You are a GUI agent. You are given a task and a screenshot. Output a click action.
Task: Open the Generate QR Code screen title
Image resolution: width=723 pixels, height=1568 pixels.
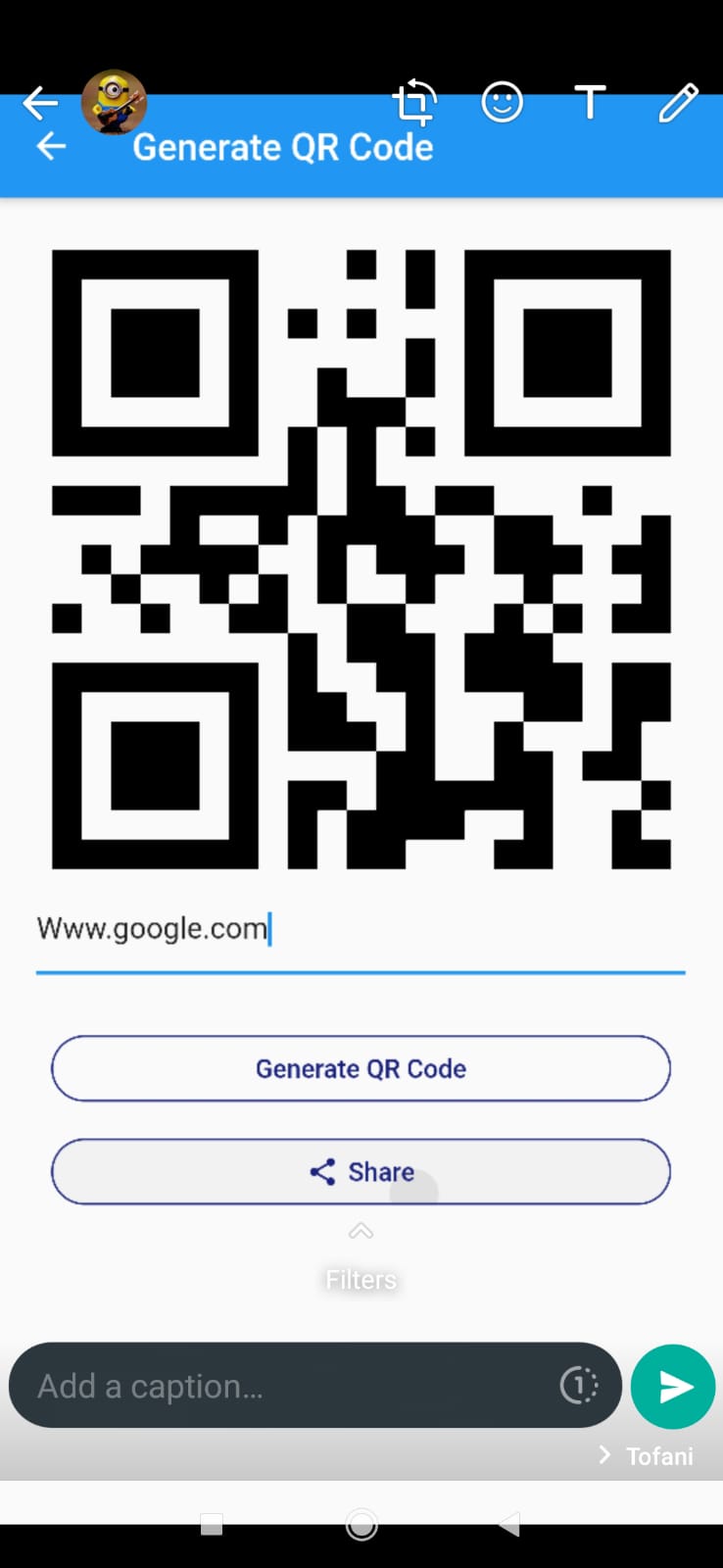[x=283, y=147]
